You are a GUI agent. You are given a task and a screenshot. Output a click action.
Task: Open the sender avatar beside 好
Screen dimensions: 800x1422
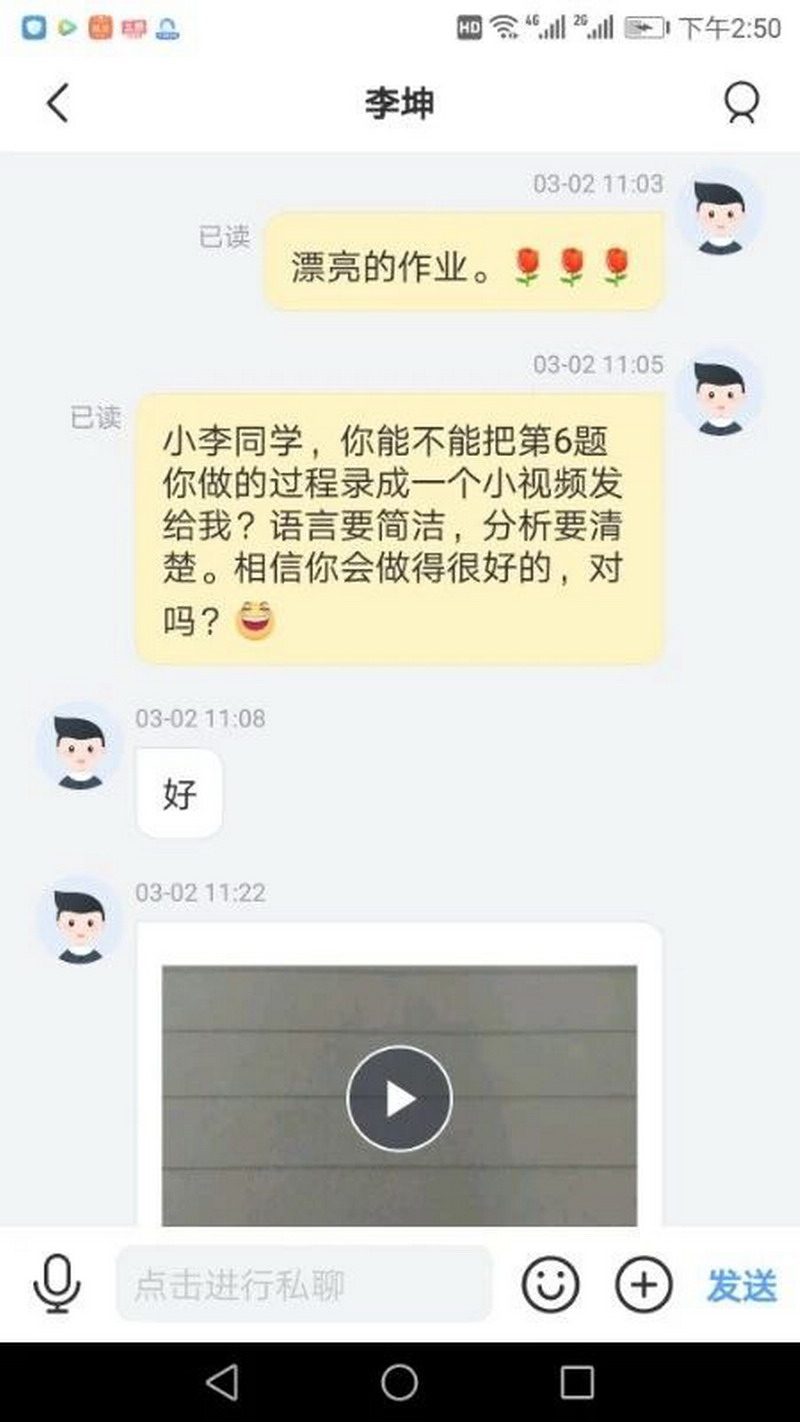(x=80, y=745)
